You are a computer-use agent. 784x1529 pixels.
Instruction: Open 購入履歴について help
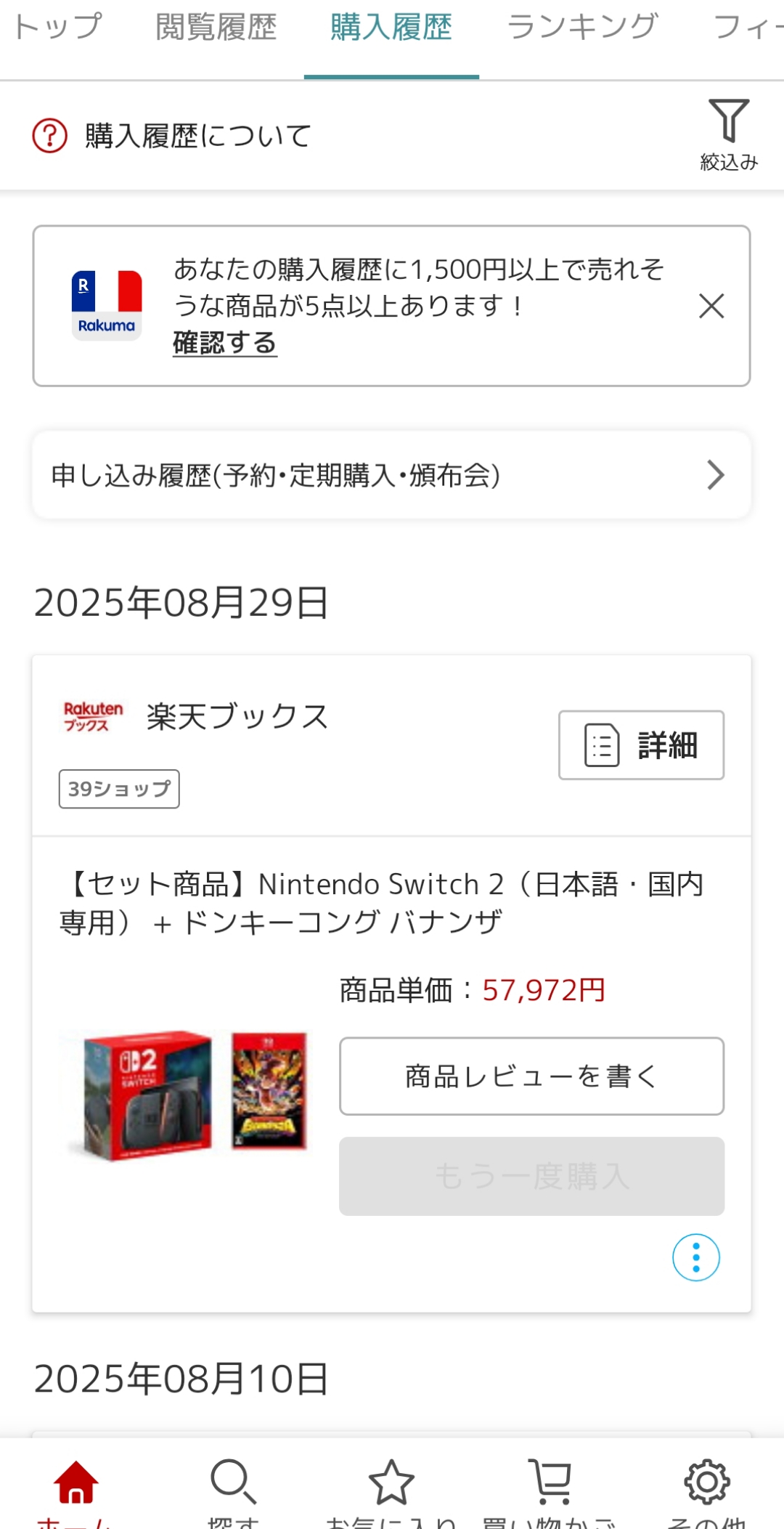[173, 136]
